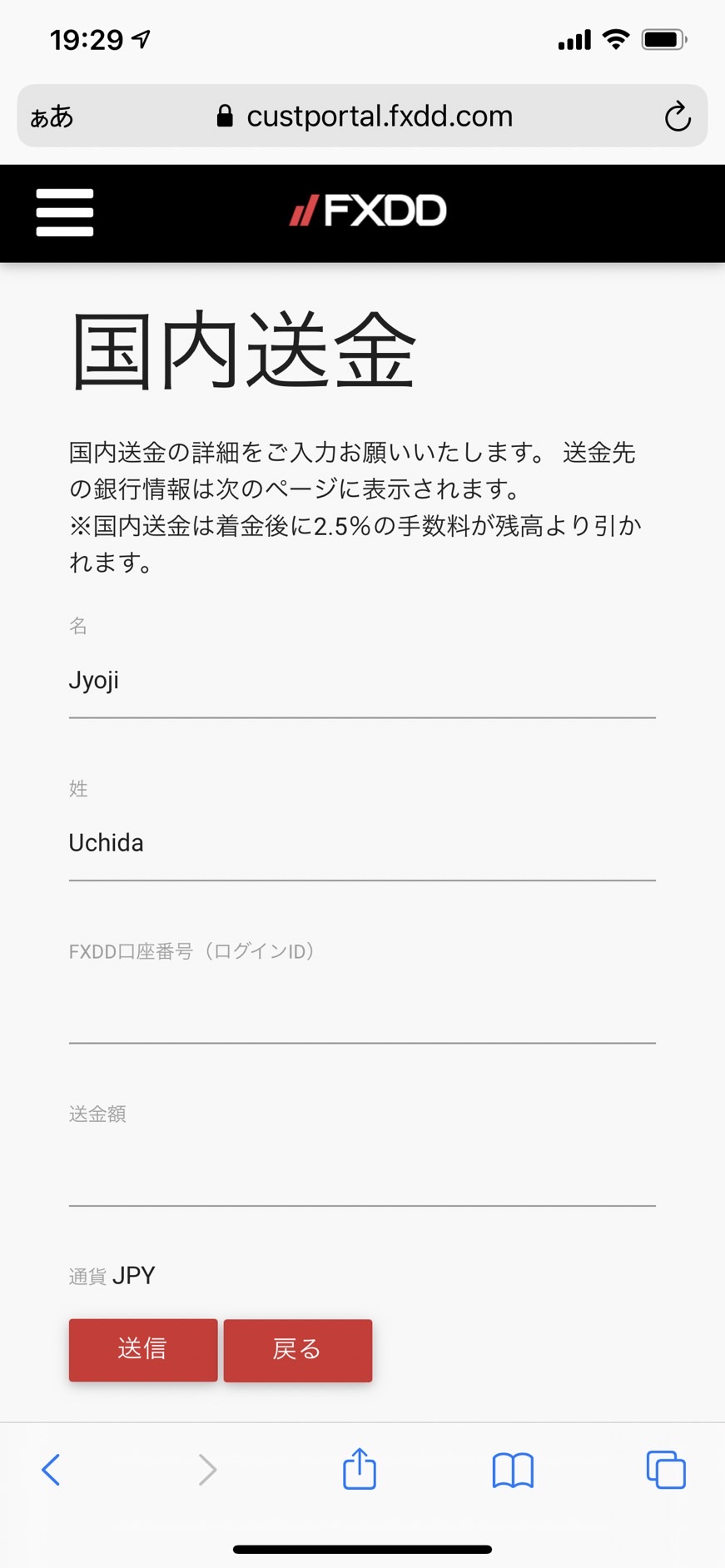Image resolution: width=725 pixels, height=1568 pixels.
Task: Open the ぁあ reader options
Action: pyautogui.click(x=52, y=117)
